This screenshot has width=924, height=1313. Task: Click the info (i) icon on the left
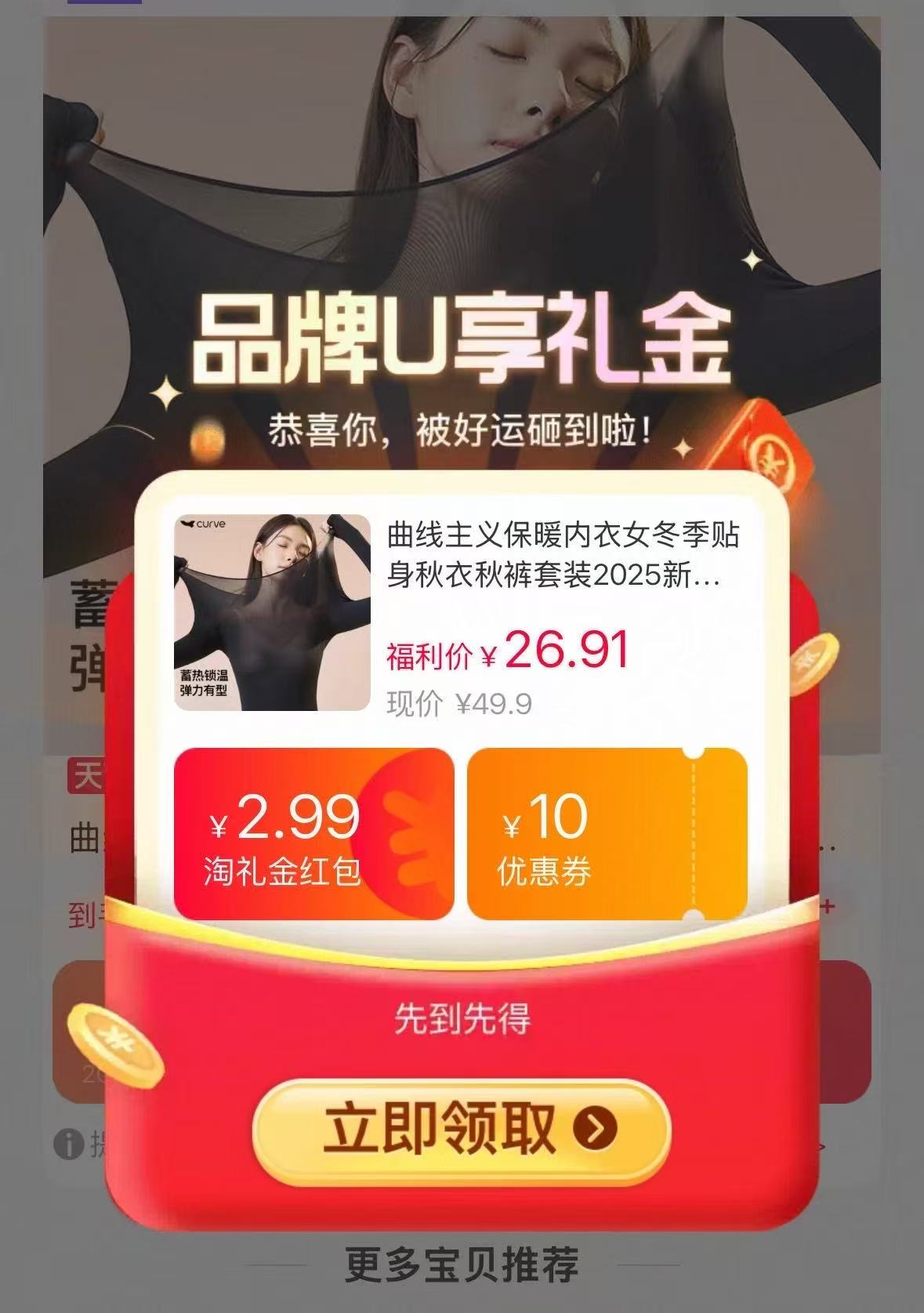tap(69, 1144)
